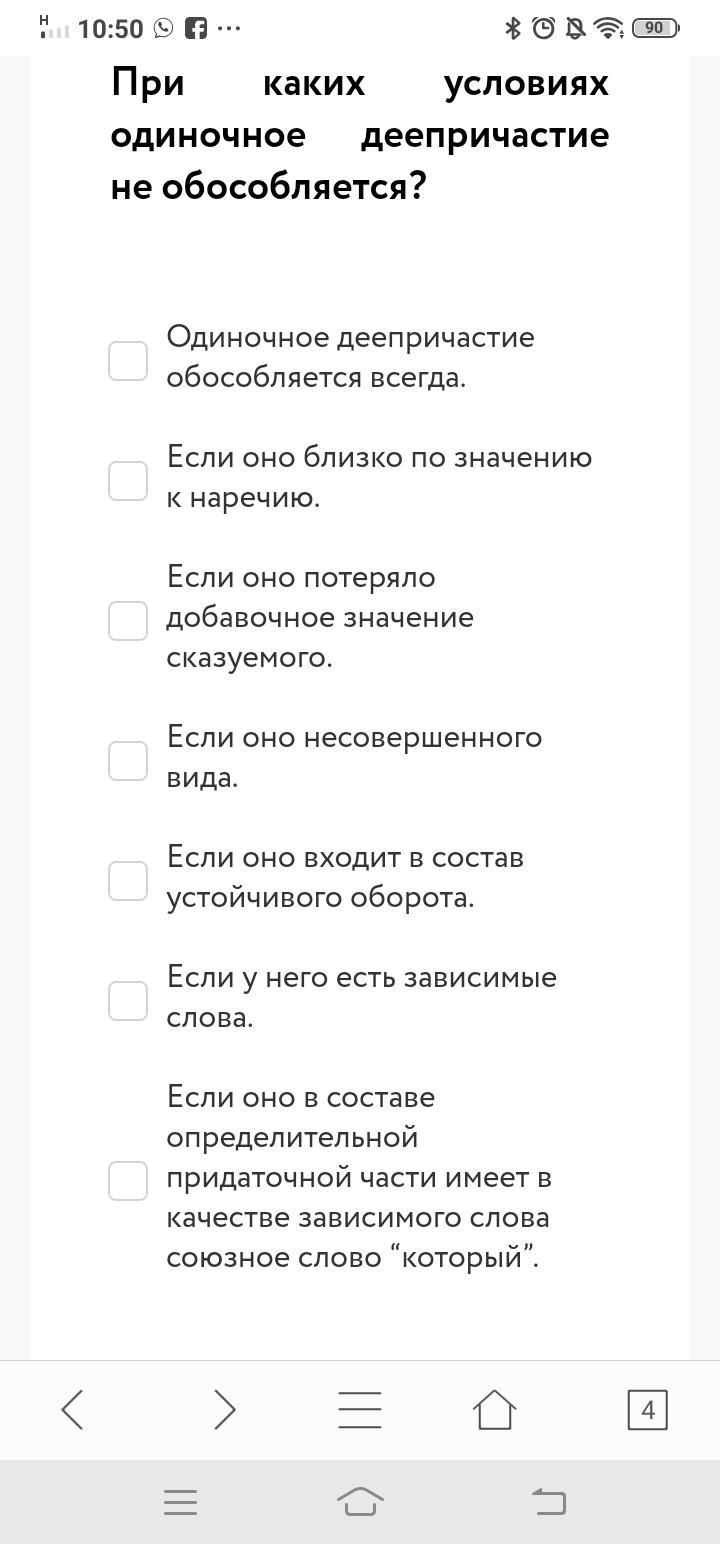Go back with the browser's left arrow
This screenshot has height=1544, width=720.
click(x=72, y=1410)
